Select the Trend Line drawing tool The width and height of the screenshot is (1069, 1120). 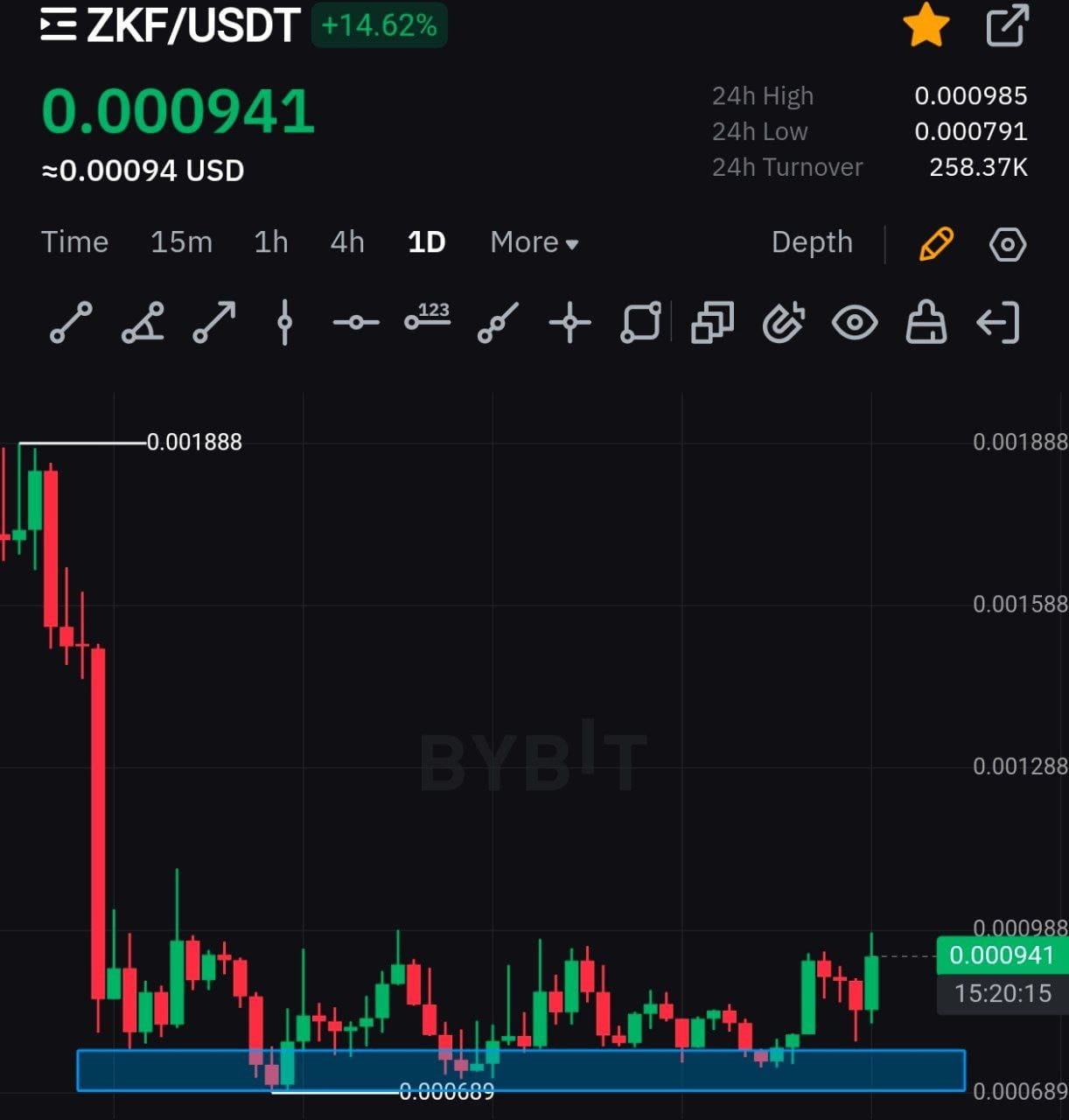(x=71, y=322)
